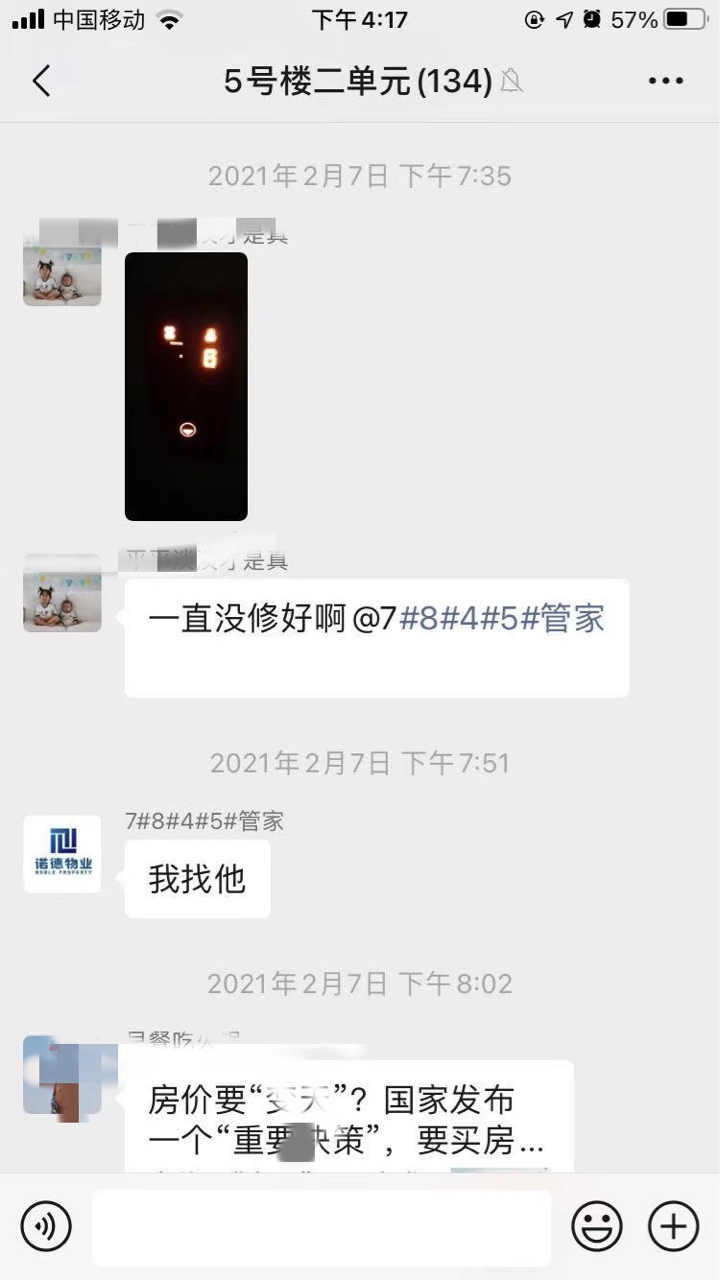Open the avatar beside the 一直没修好啊 message
720x1280 pixels.
(62, 592)
